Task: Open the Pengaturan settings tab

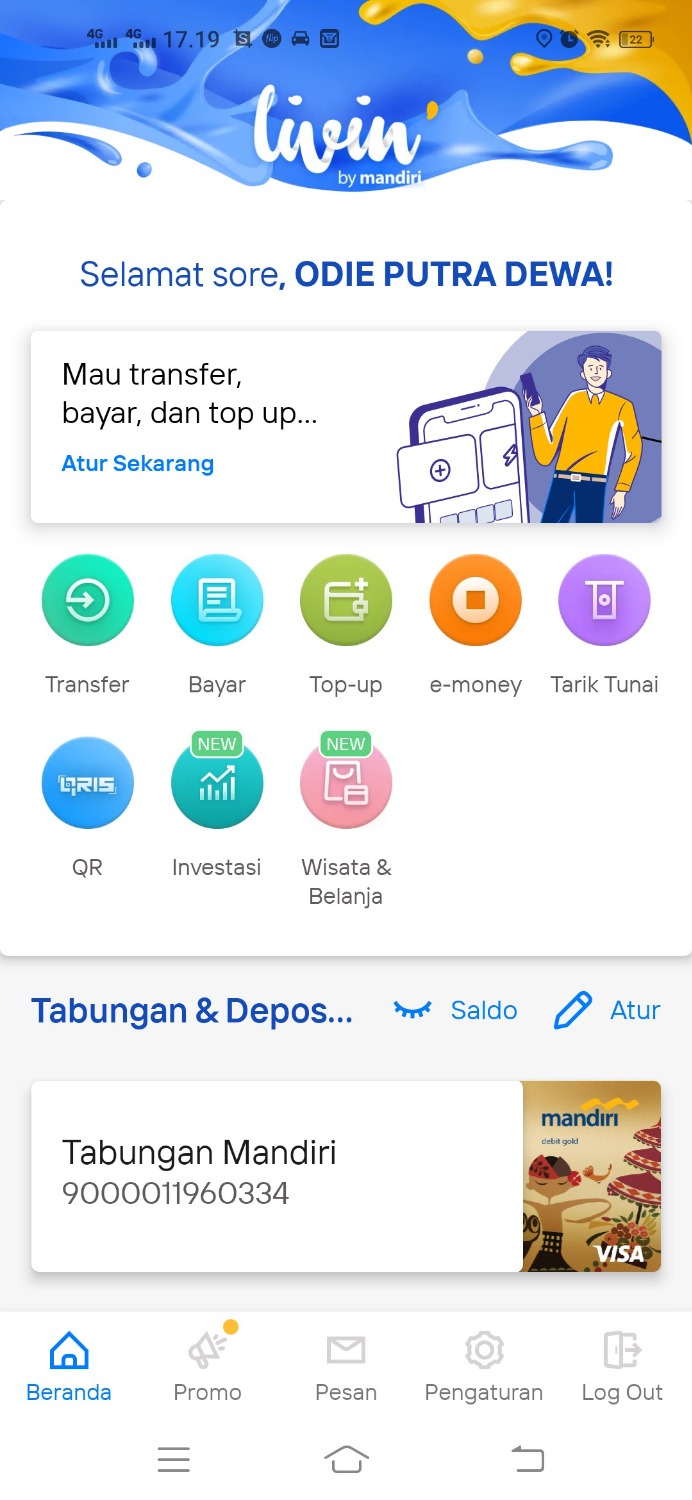Action: [484, 1367]
